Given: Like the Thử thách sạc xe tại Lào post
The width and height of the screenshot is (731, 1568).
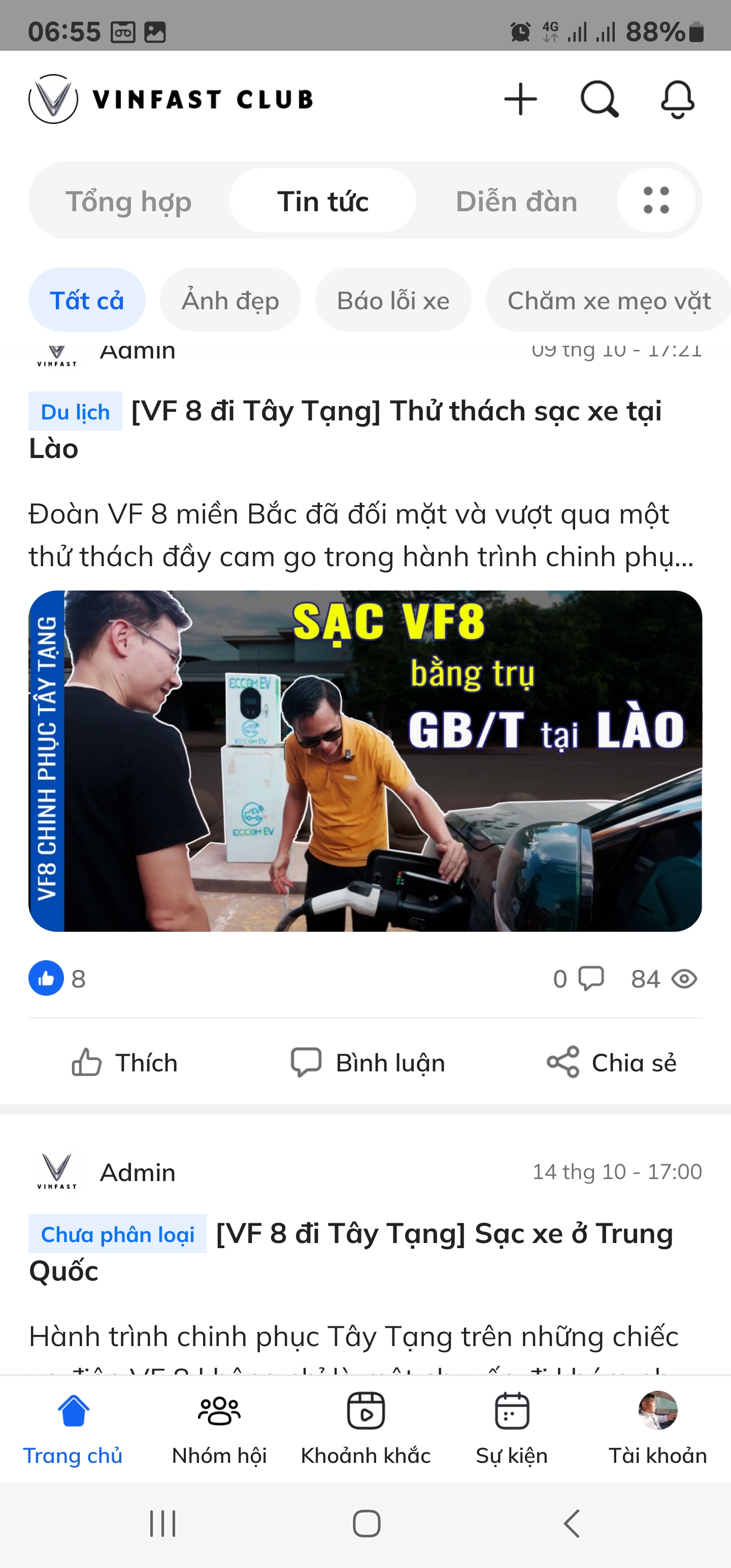Looking at the screenshot, I should pos(125,1063).
